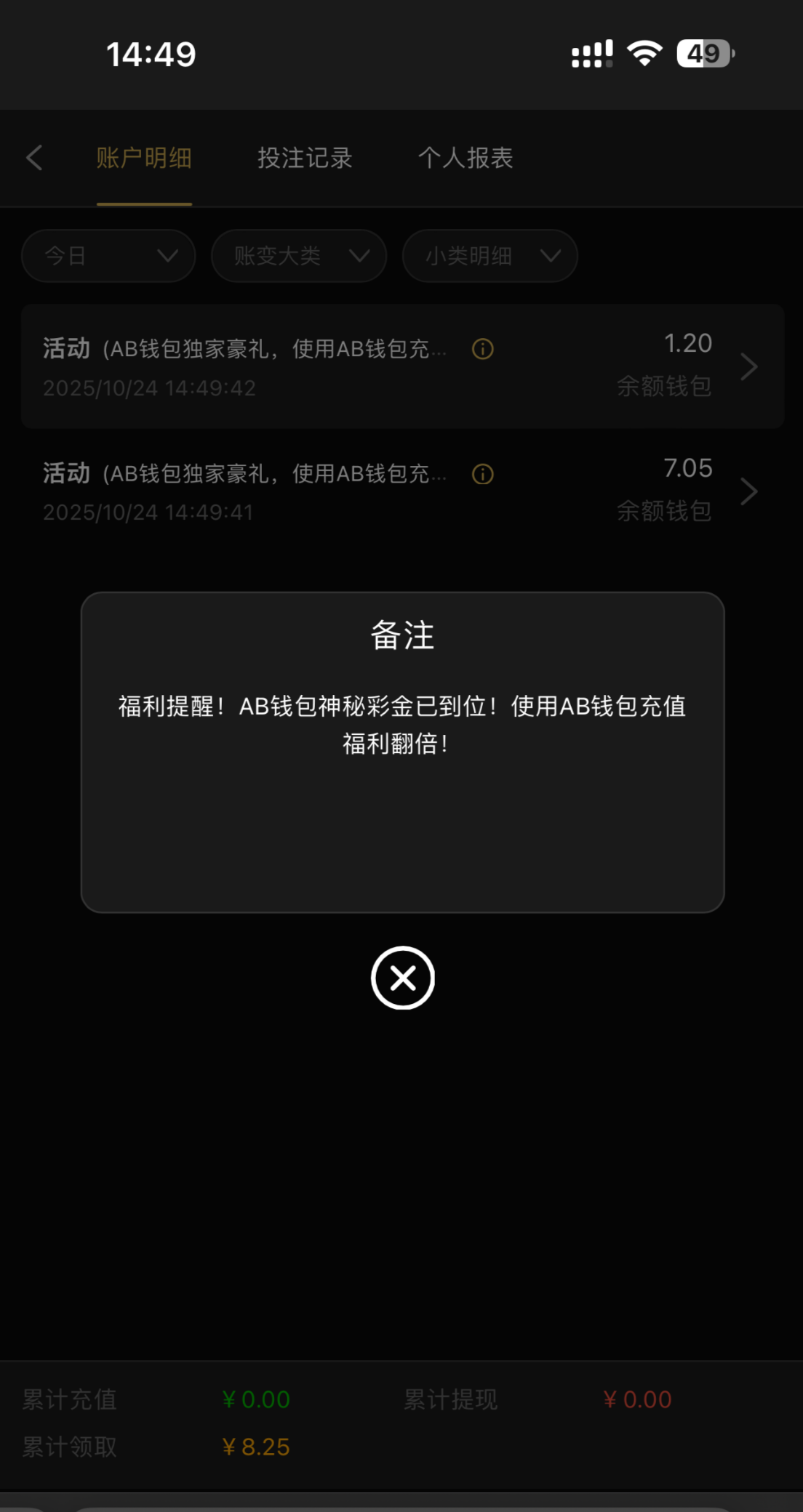Viewport: 803px width, 1512px height.
Task: Switch to the 投注记录 tab
Action: [305, 158]
